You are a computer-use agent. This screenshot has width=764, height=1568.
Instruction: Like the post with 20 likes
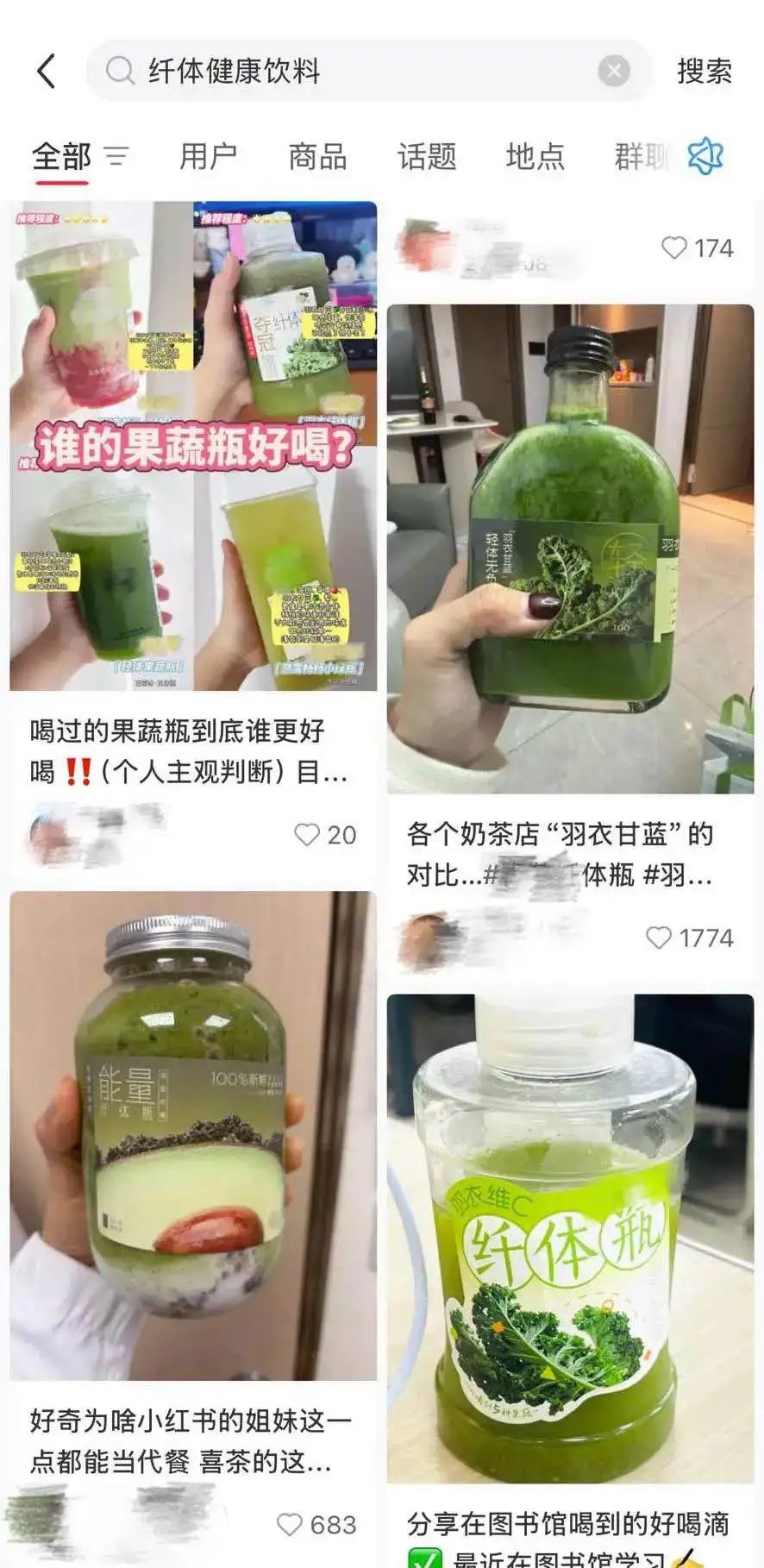307,834
